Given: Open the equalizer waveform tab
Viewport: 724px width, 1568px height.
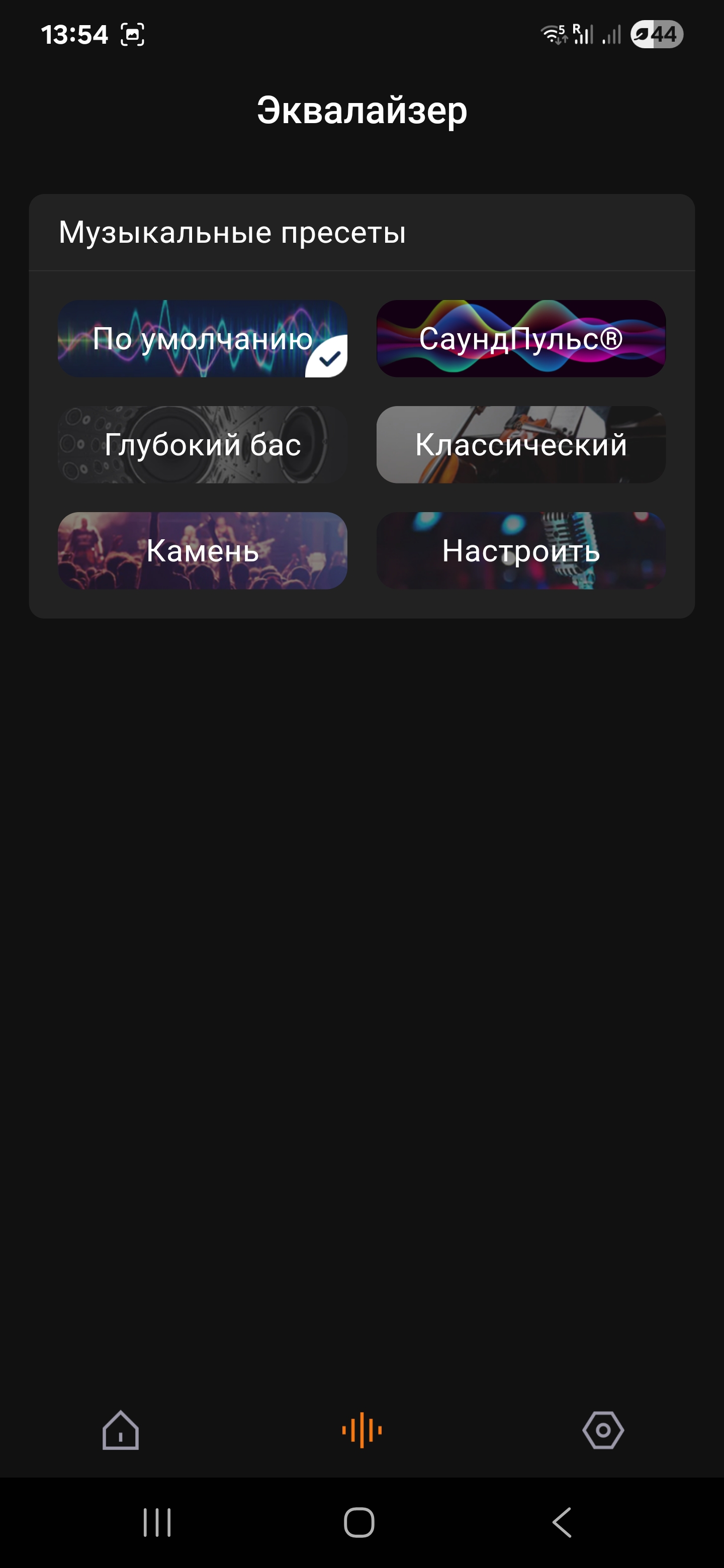Looking at the screenshot, I should coord(361,1430).
